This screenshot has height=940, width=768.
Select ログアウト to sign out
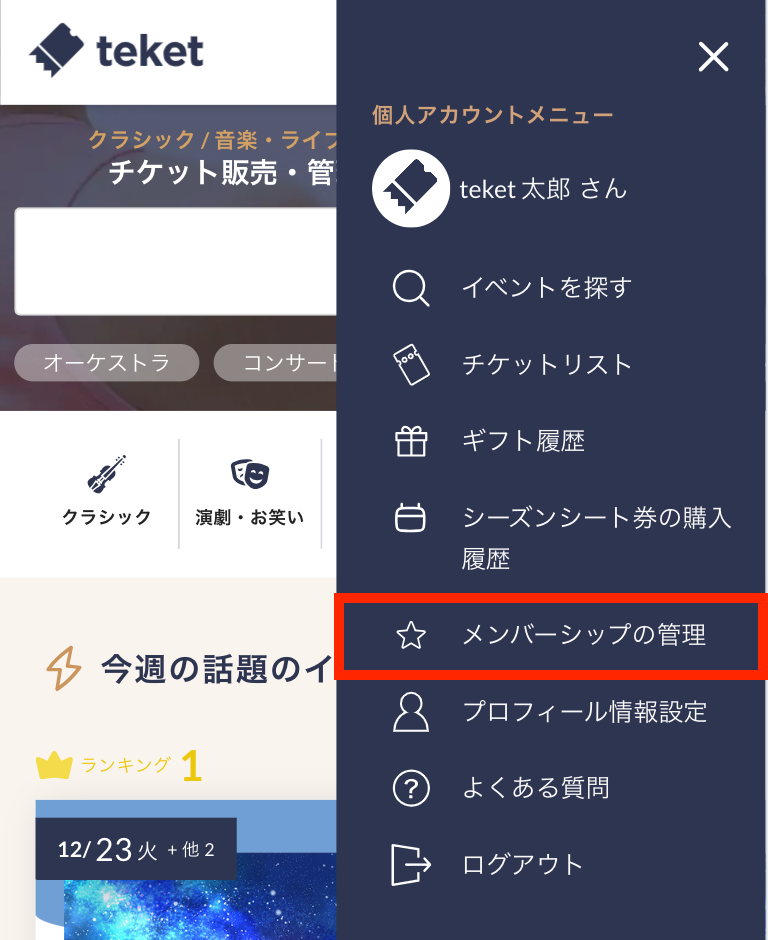click(x=522, y=864)
